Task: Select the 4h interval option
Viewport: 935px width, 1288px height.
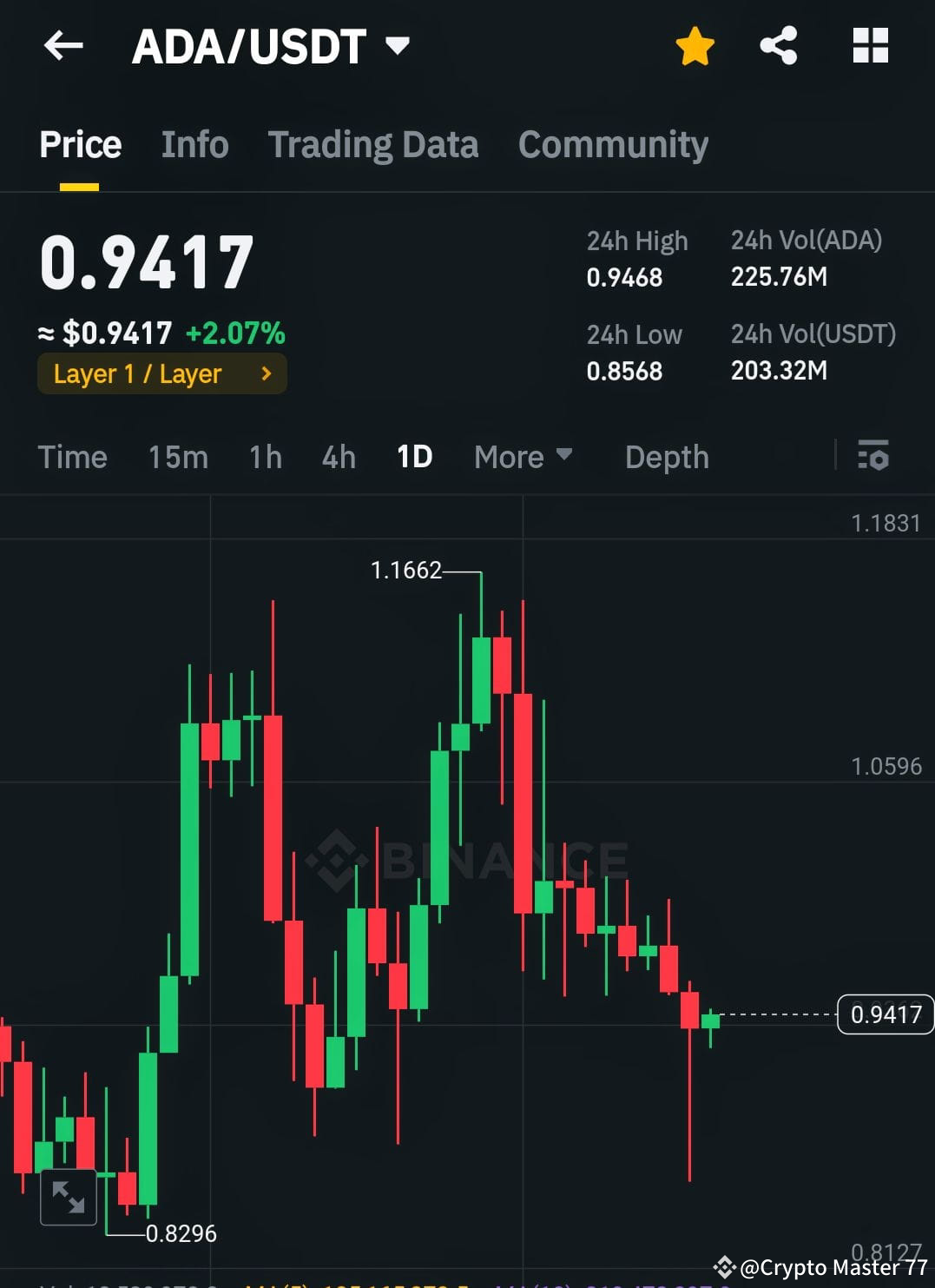Action: (338, 456)
